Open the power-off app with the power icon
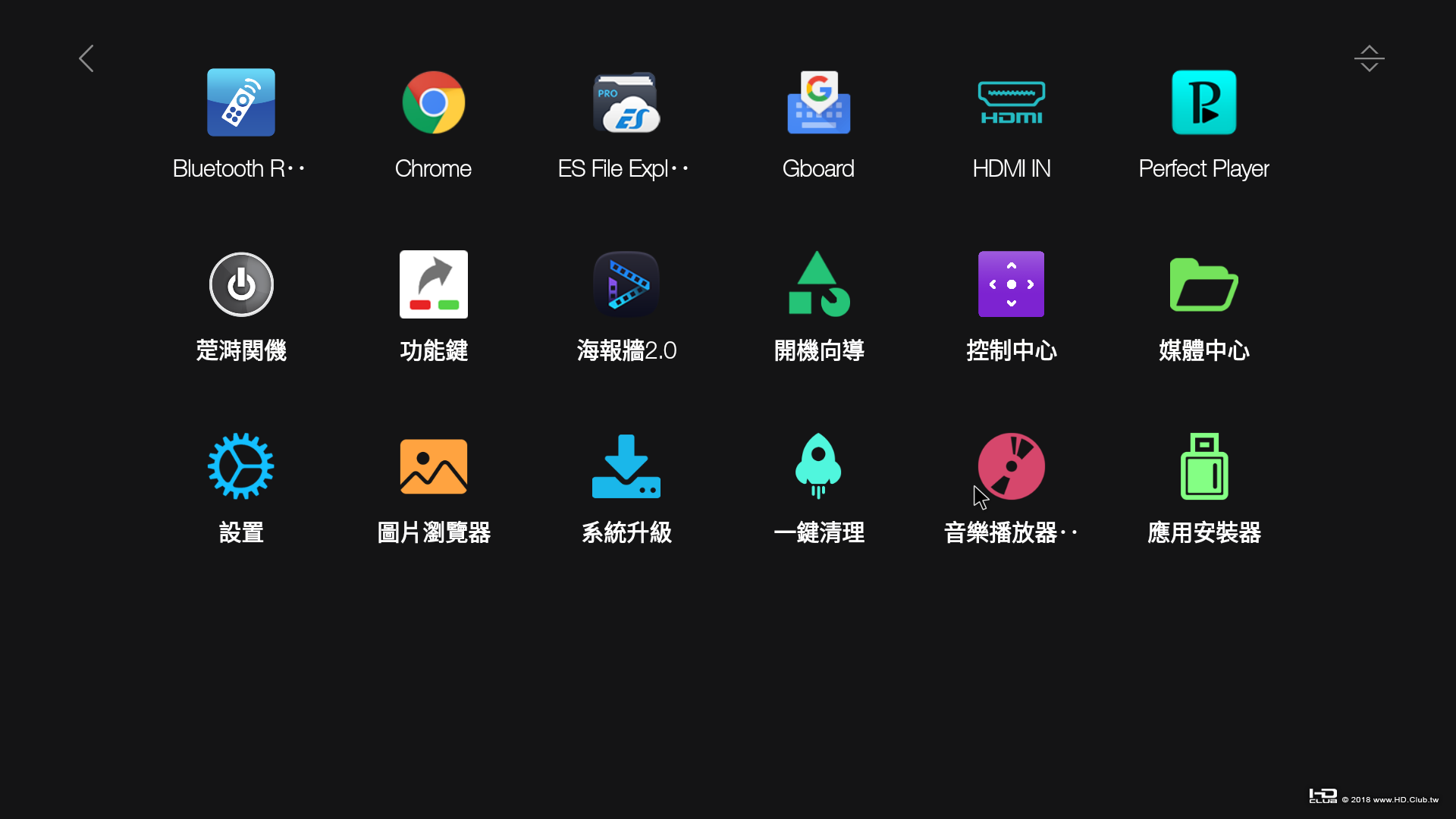The height and width of the screenshot is (819, 1456). pyautogui.click(x=241, y=284)
